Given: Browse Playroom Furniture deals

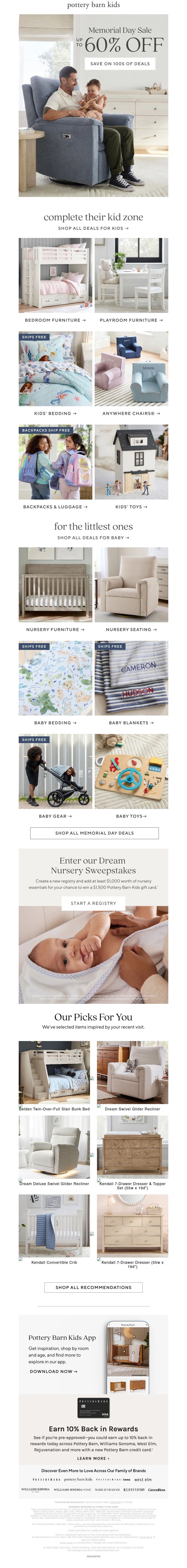Looking at the screenshot, I should [131, 319].
